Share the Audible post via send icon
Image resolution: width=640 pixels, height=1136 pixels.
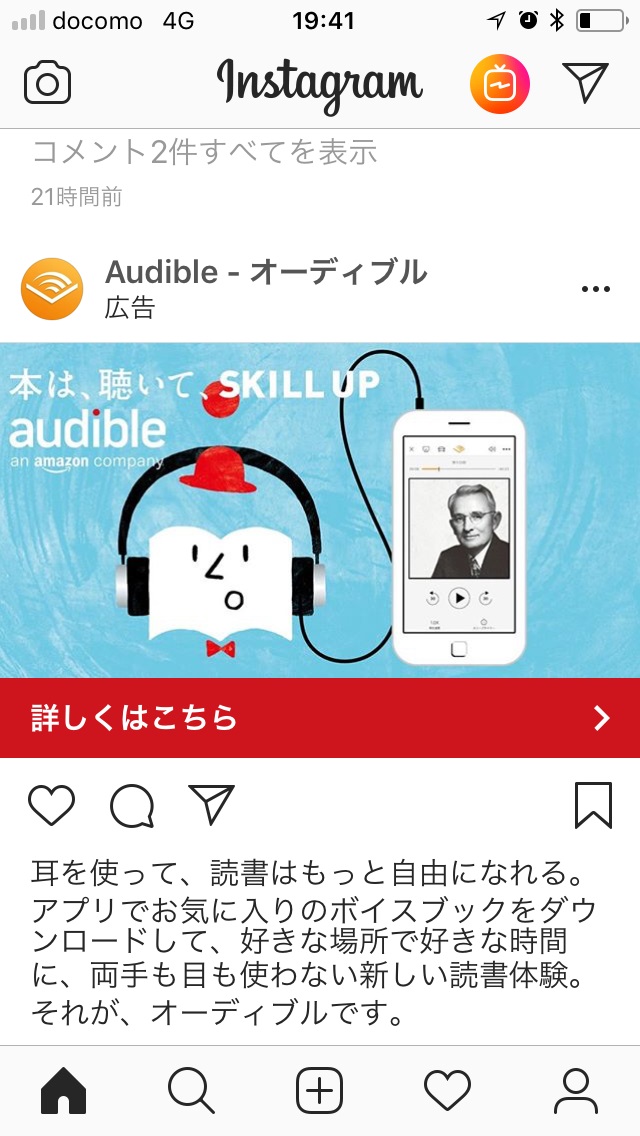pos(211,804)
